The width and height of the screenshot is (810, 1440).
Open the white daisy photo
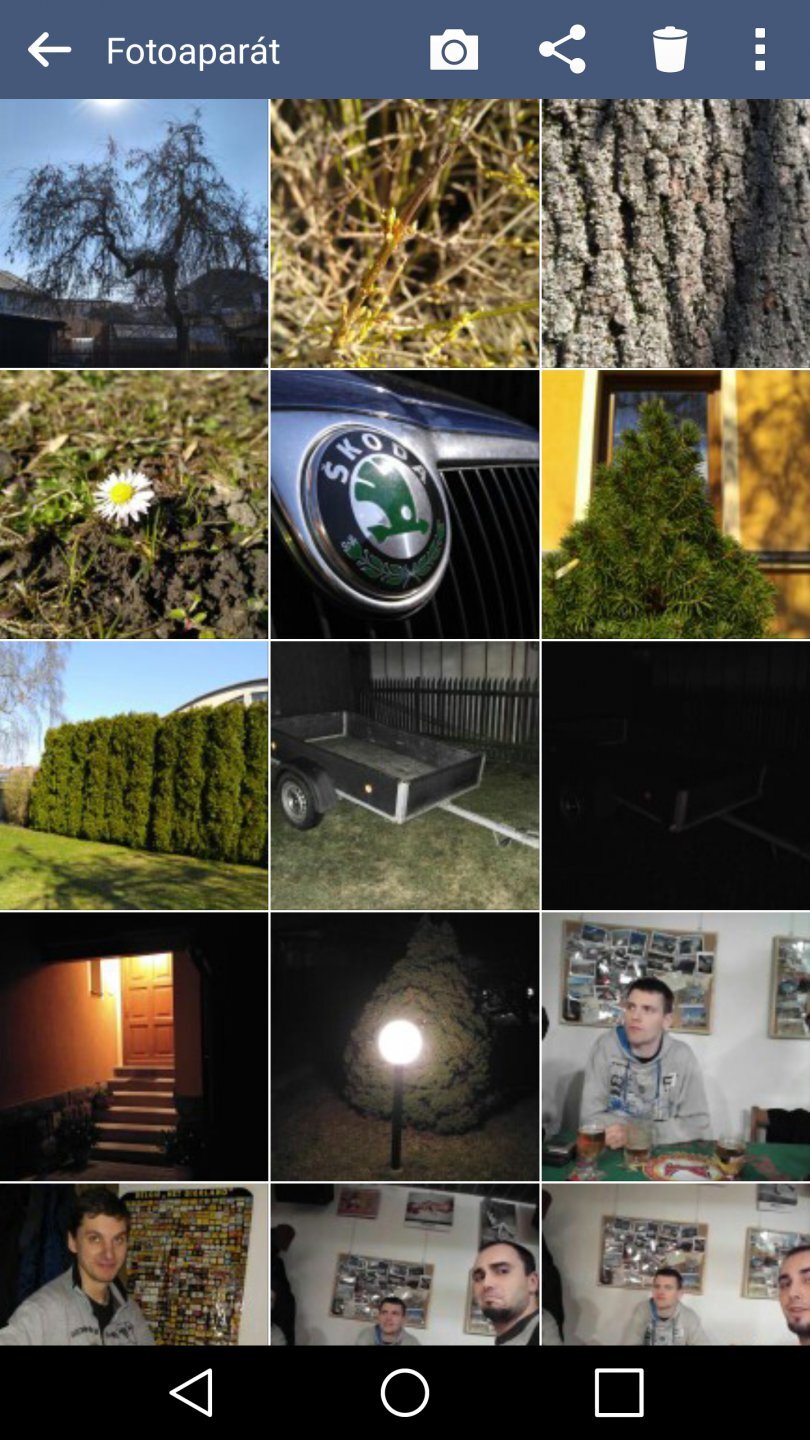pos(134,504)
